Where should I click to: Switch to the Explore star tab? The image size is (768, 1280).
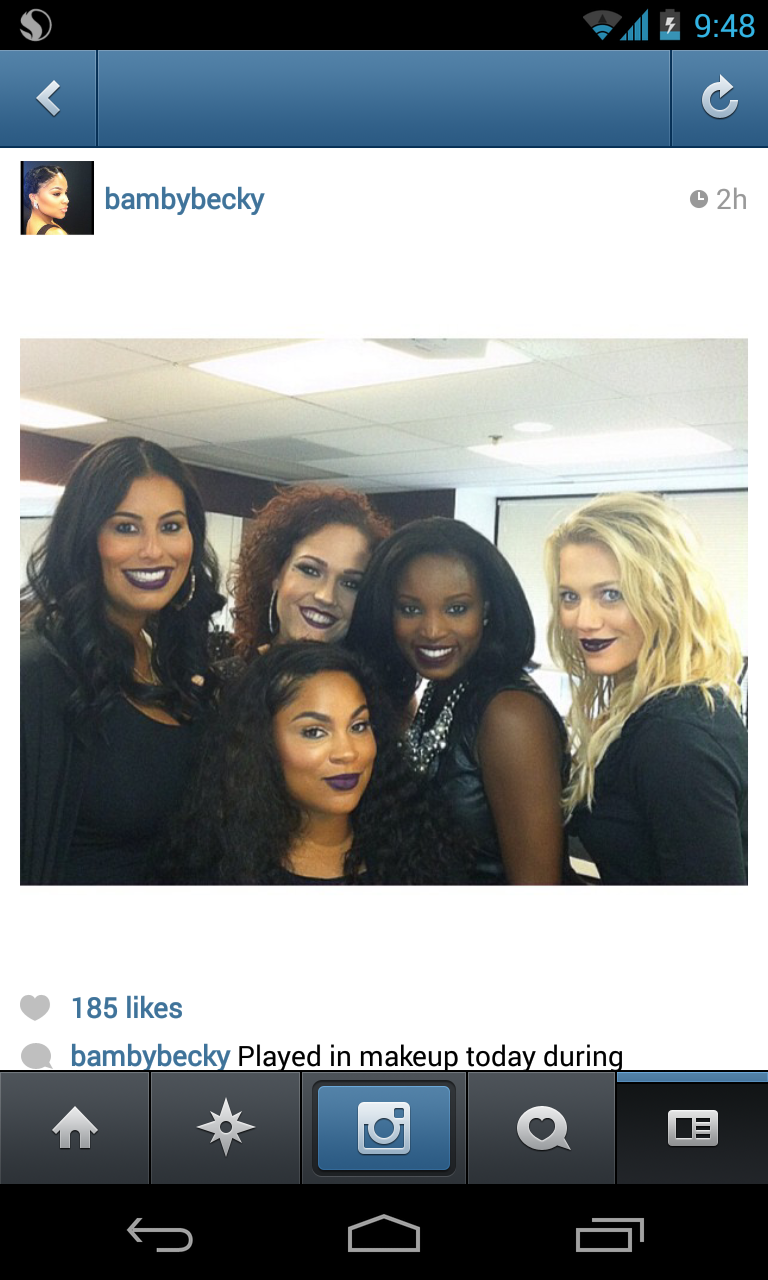[226, 1129]
